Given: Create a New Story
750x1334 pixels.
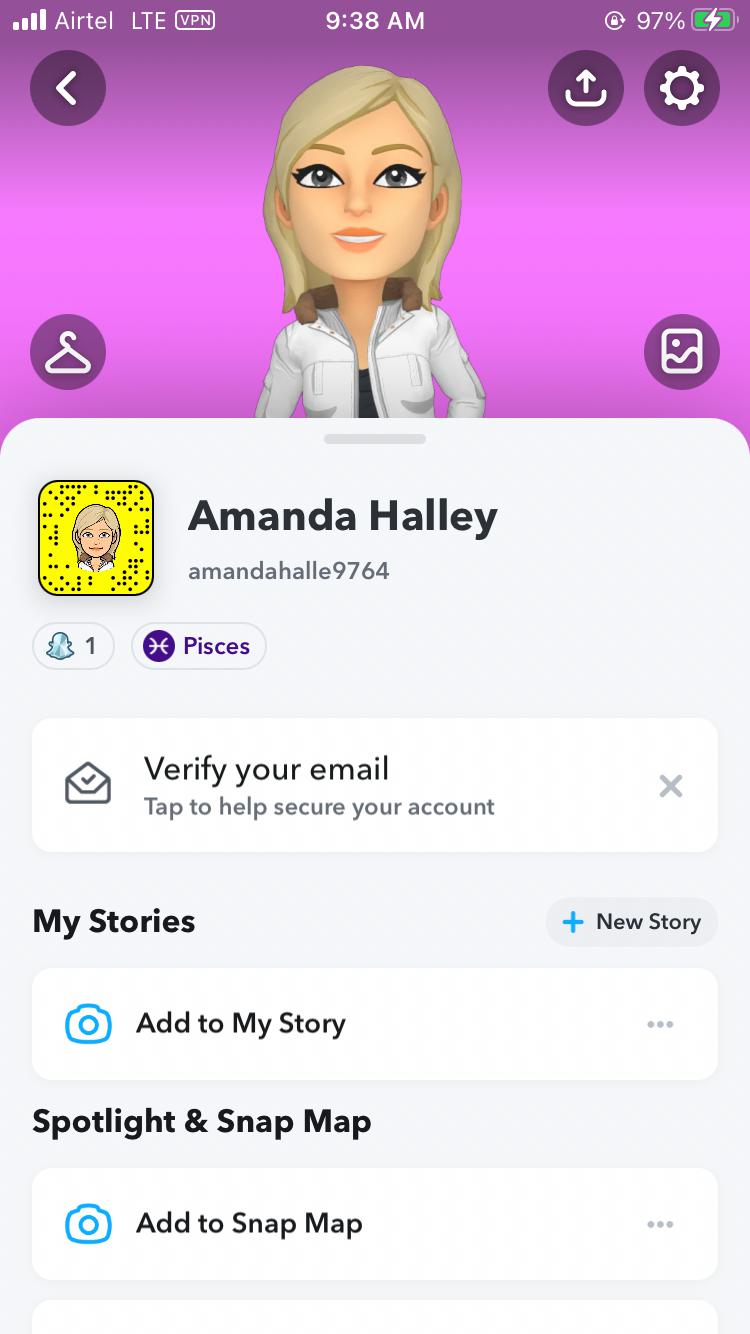Looking at the screenshot, I should pos(632,922).
